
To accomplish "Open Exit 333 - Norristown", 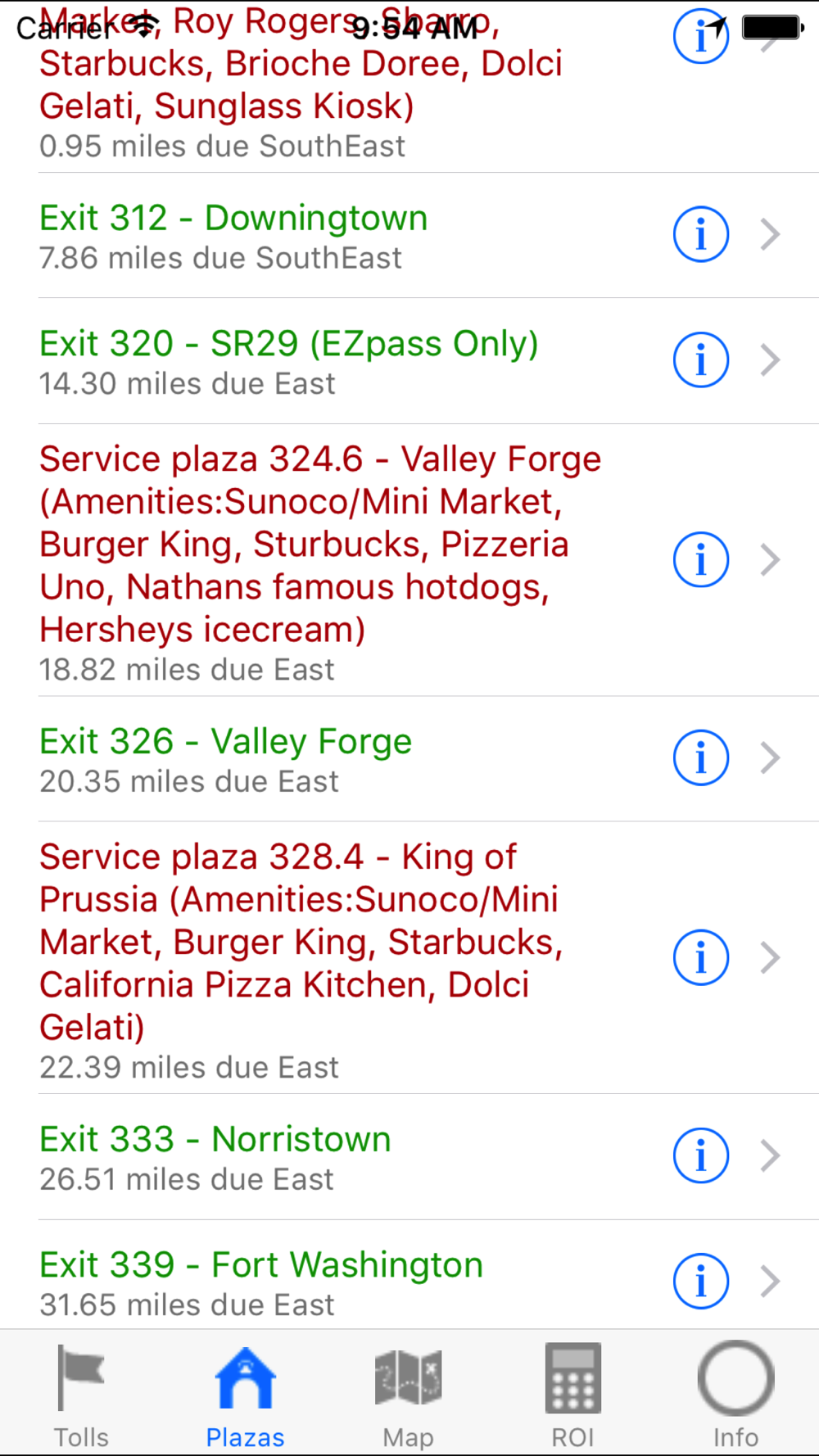I will 409,1157.
